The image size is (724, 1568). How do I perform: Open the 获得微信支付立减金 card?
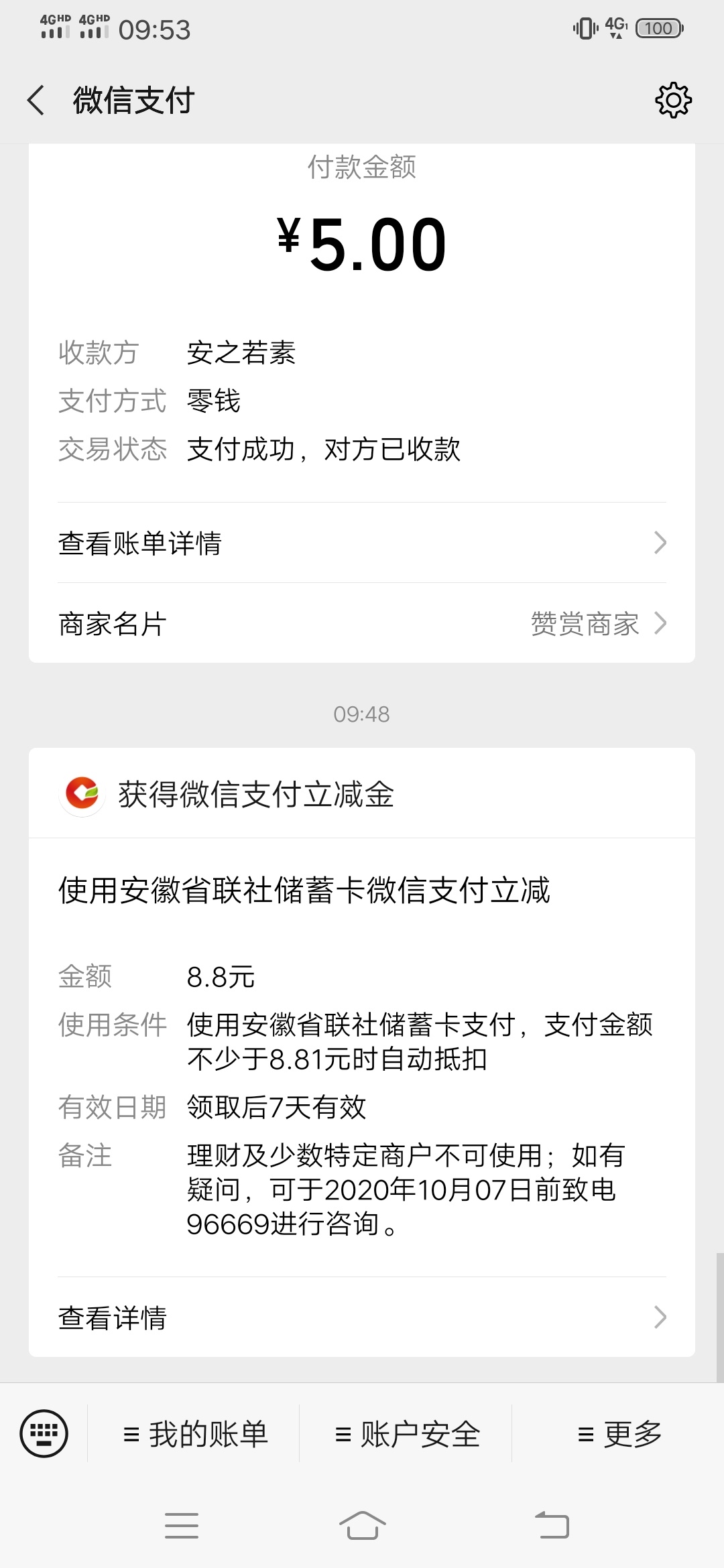362,1052
